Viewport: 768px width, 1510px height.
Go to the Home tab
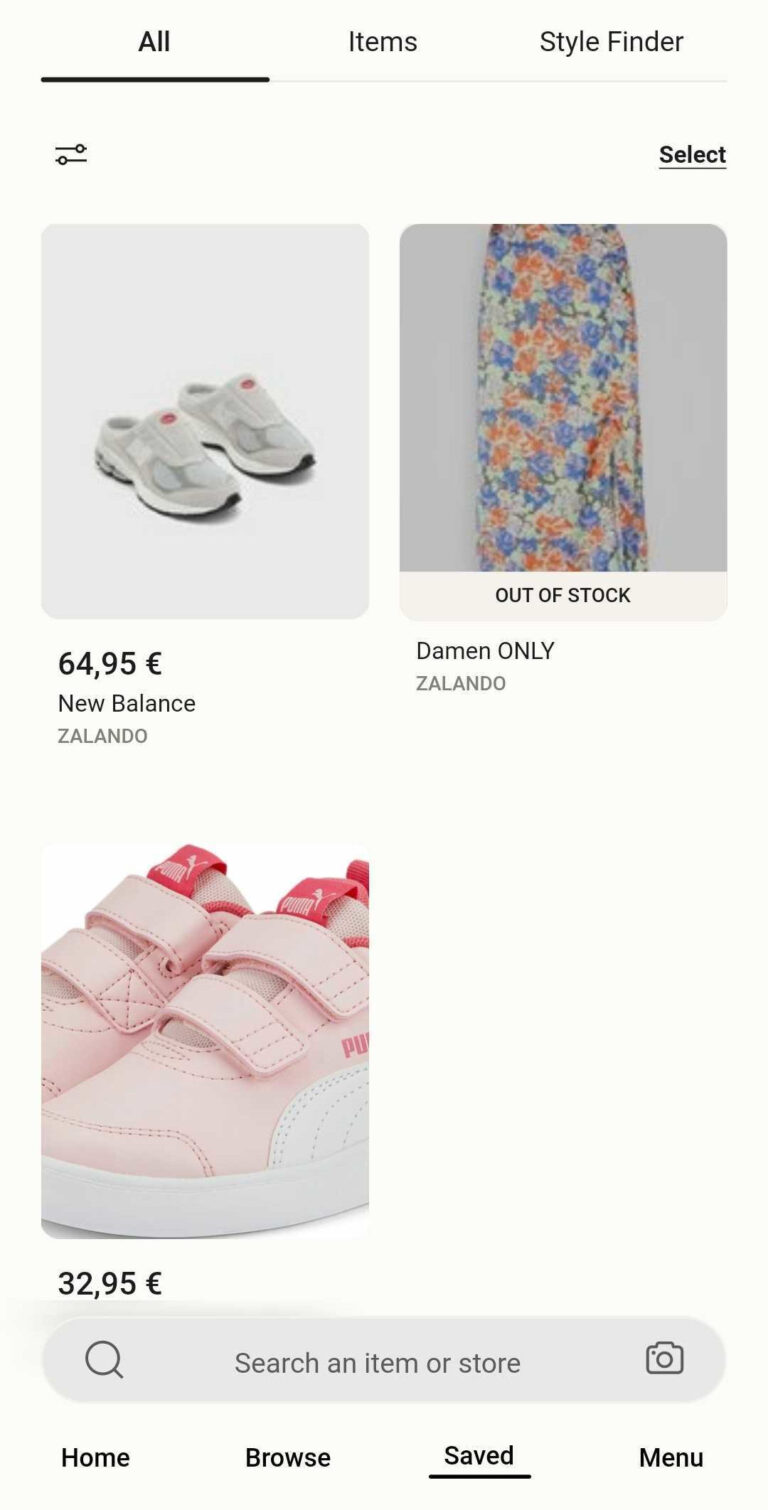point(95,1457)
